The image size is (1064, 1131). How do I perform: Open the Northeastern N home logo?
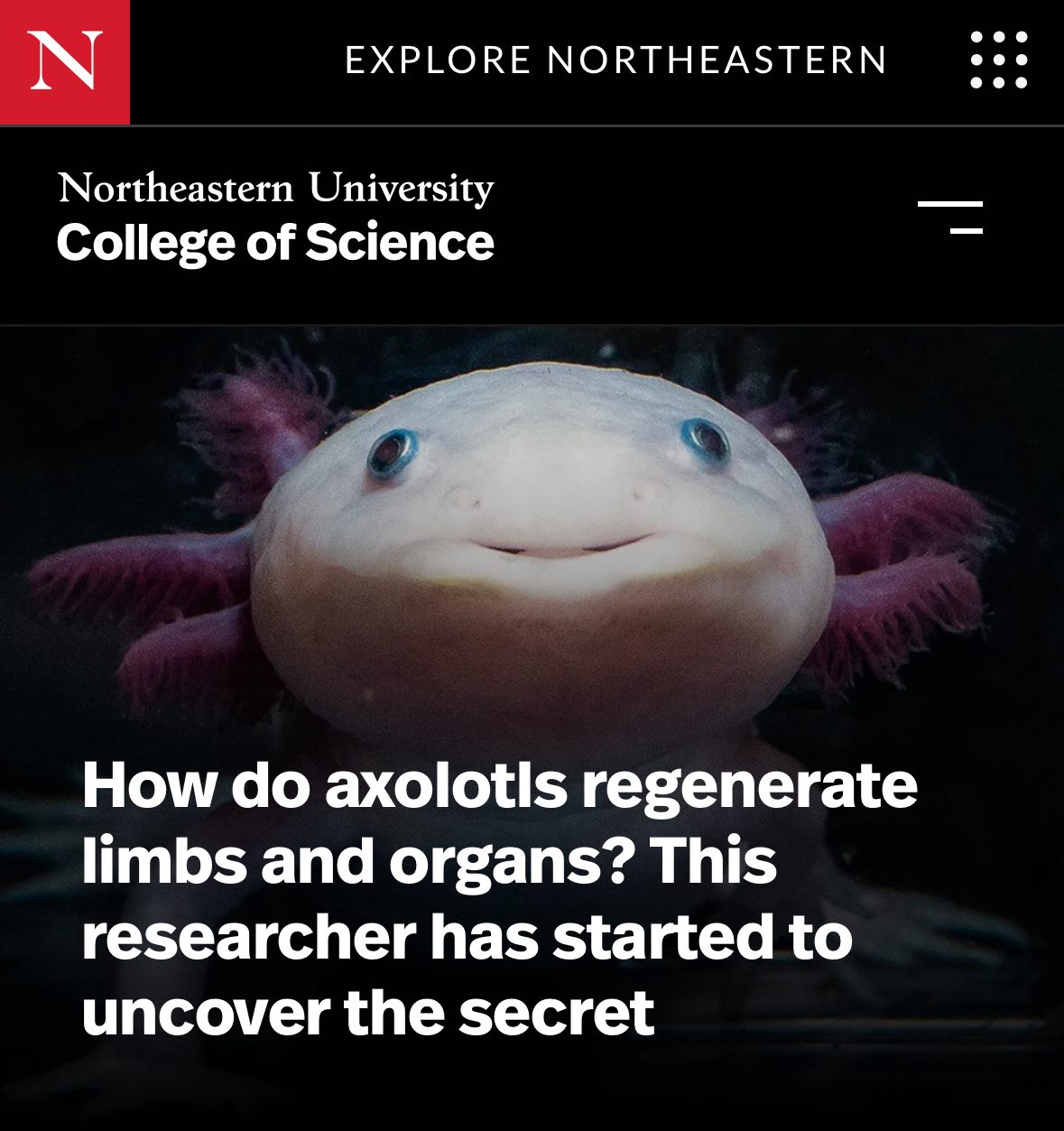pos(64,61)
